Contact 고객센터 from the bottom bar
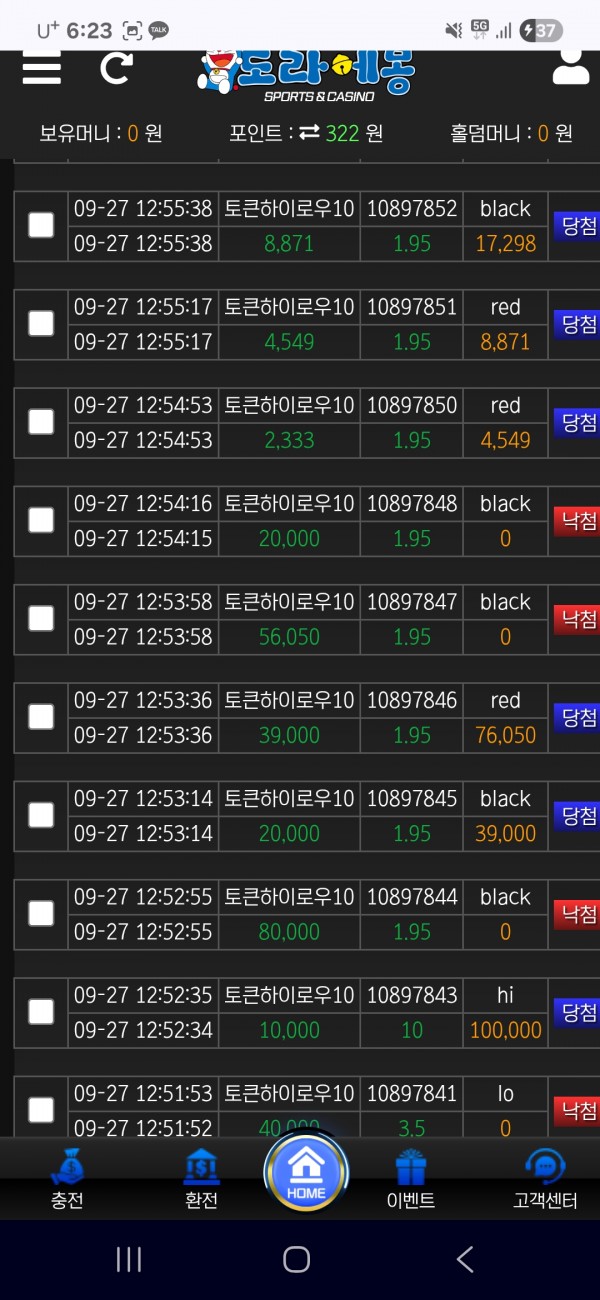The image size is (600, 1300). 544,1180
